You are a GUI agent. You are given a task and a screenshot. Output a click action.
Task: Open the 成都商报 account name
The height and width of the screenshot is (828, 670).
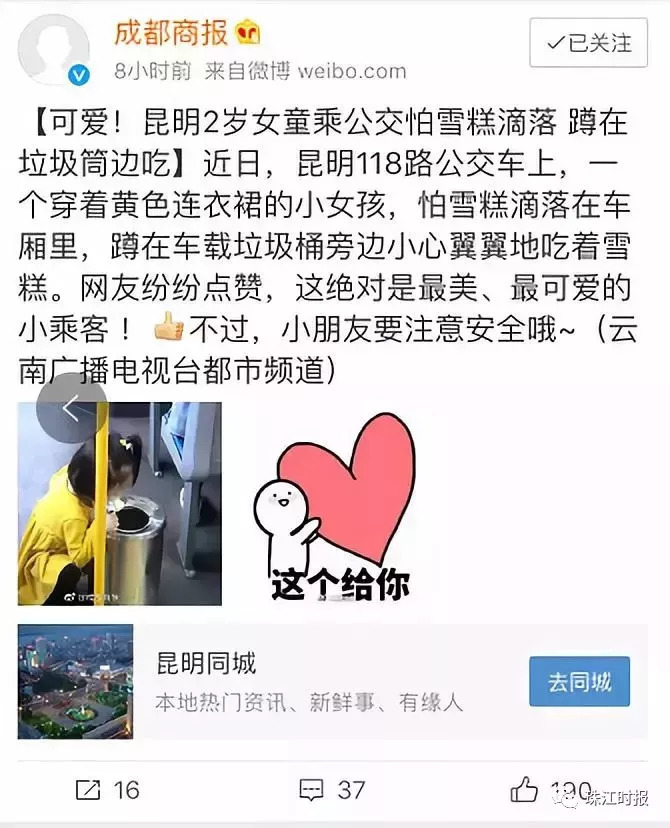[170, 34]
